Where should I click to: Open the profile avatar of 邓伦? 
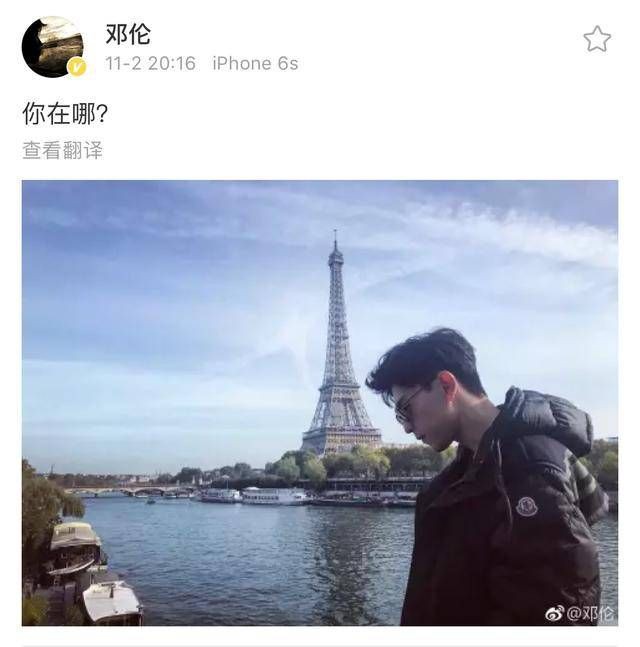tap(52, 46)
